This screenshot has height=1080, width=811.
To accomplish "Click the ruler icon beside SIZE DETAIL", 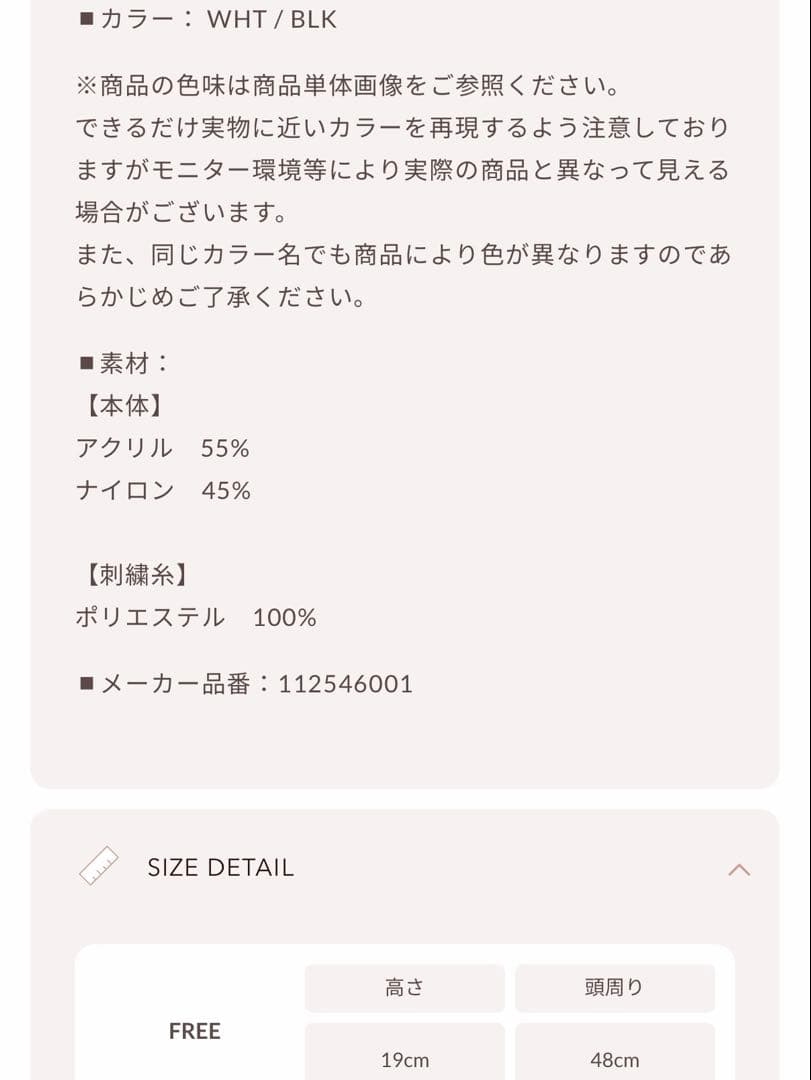I will coord(98,866).
